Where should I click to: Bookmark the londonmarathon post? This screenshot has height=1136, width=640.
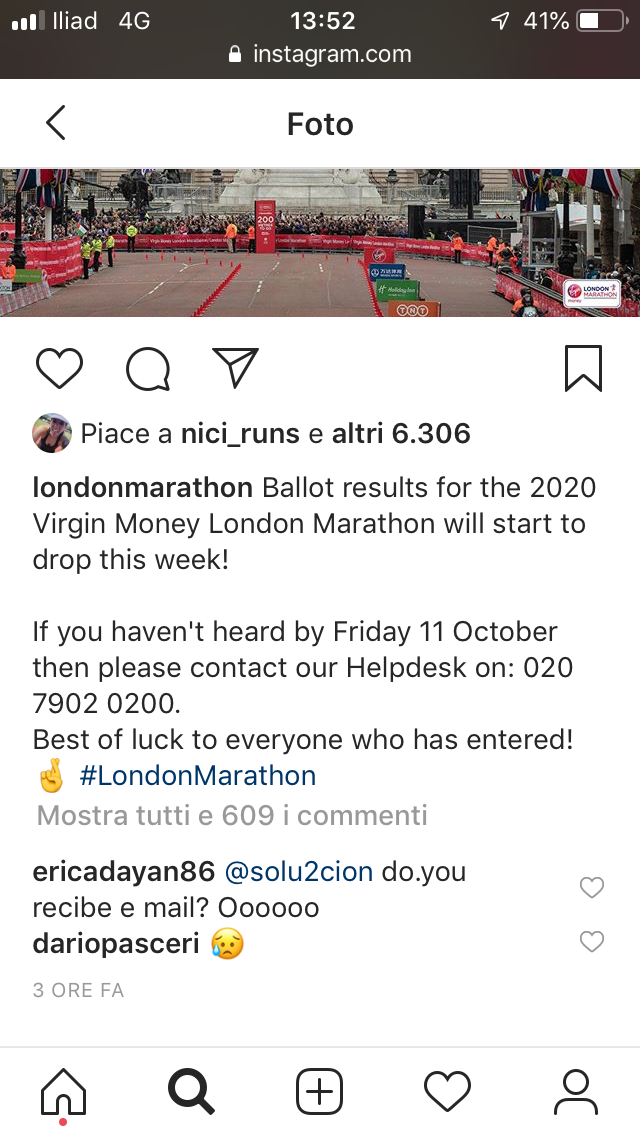(583, 368)
